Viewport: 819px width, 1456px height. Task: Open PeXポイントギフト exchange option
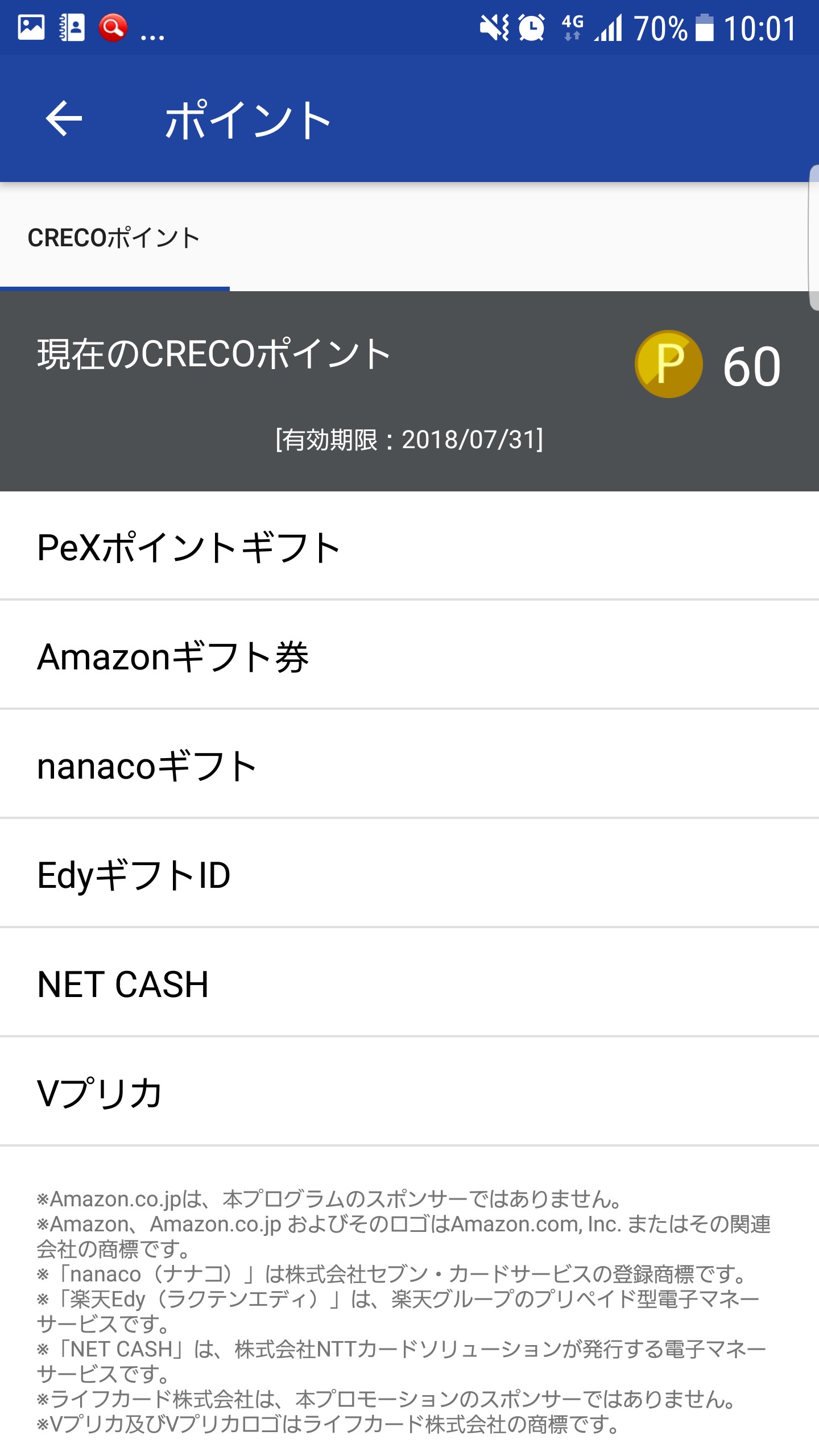[x=409, y=547]
